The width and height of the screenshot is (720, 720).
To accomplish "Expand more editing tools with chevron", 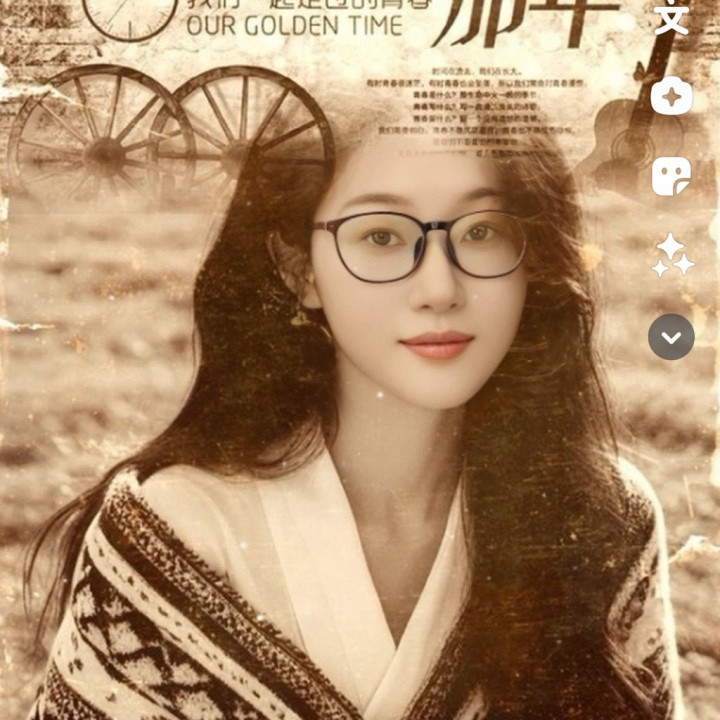I will tap(671, 337).
